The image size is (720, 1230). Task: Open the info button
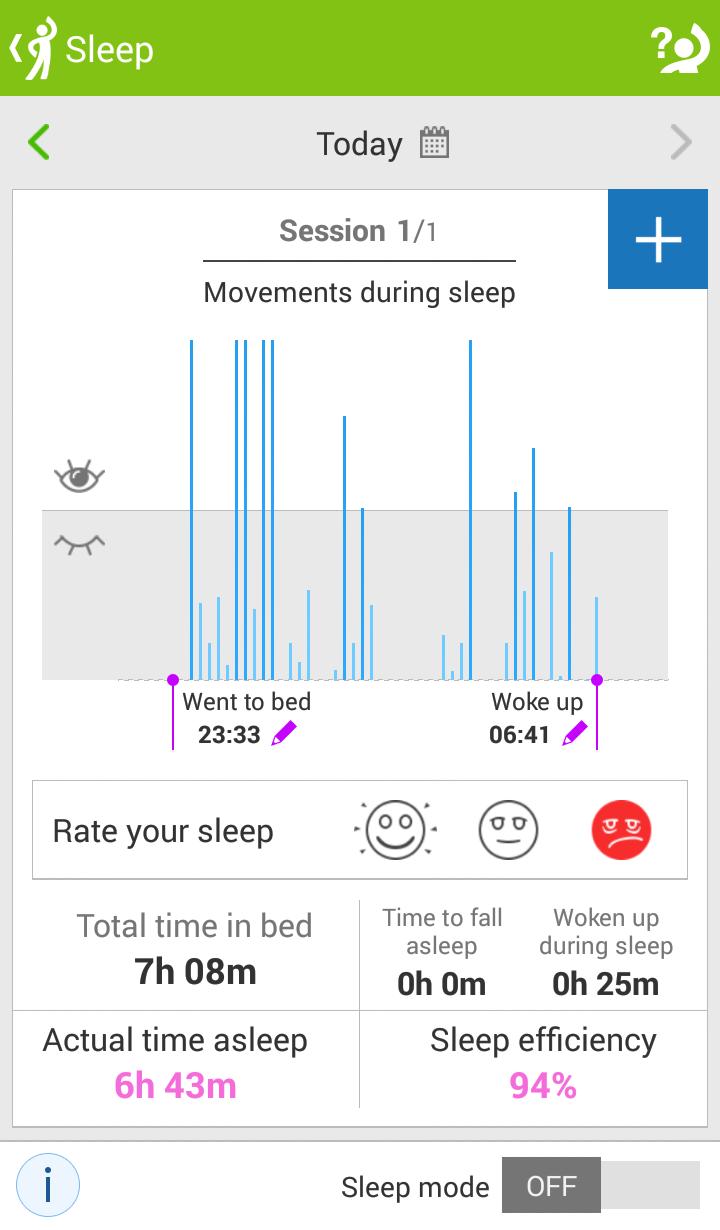(x=47, y=1186)
